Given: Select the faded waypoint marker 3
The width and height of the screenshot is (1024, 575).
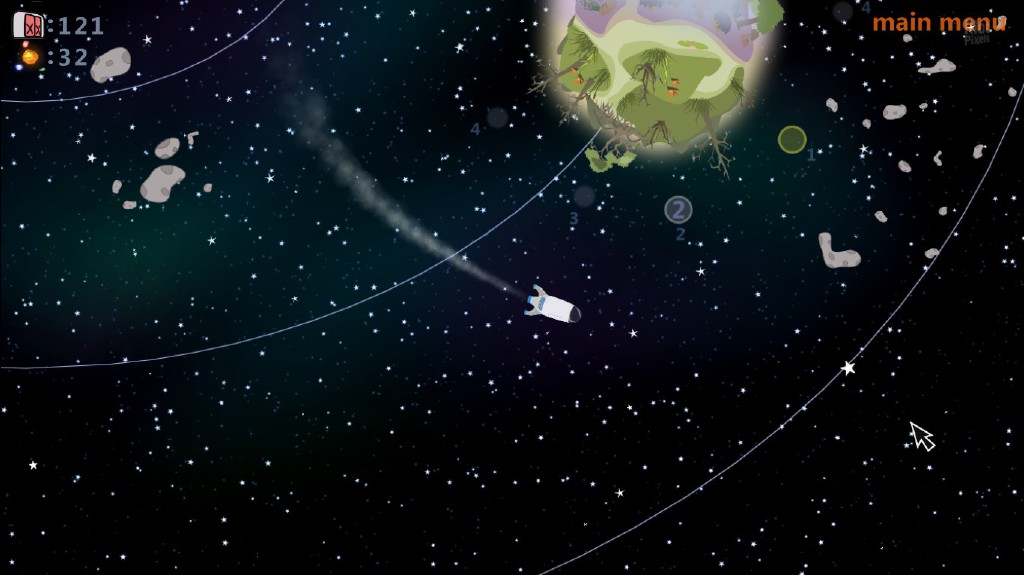Looking at the screenshot, I should point(584,196).
